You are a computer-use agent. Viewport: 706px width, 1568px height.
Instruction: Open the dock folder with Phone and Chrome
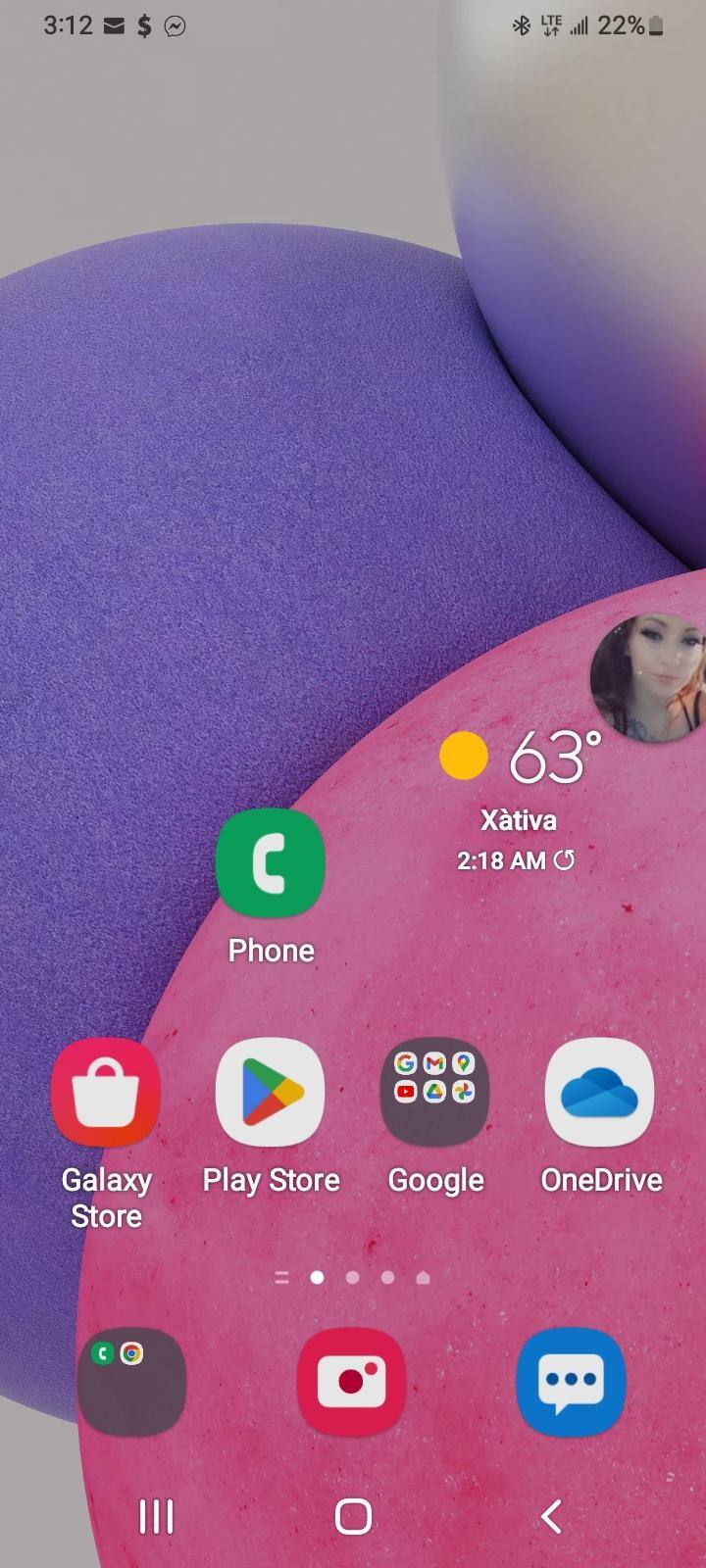[x=131, y=1382]
